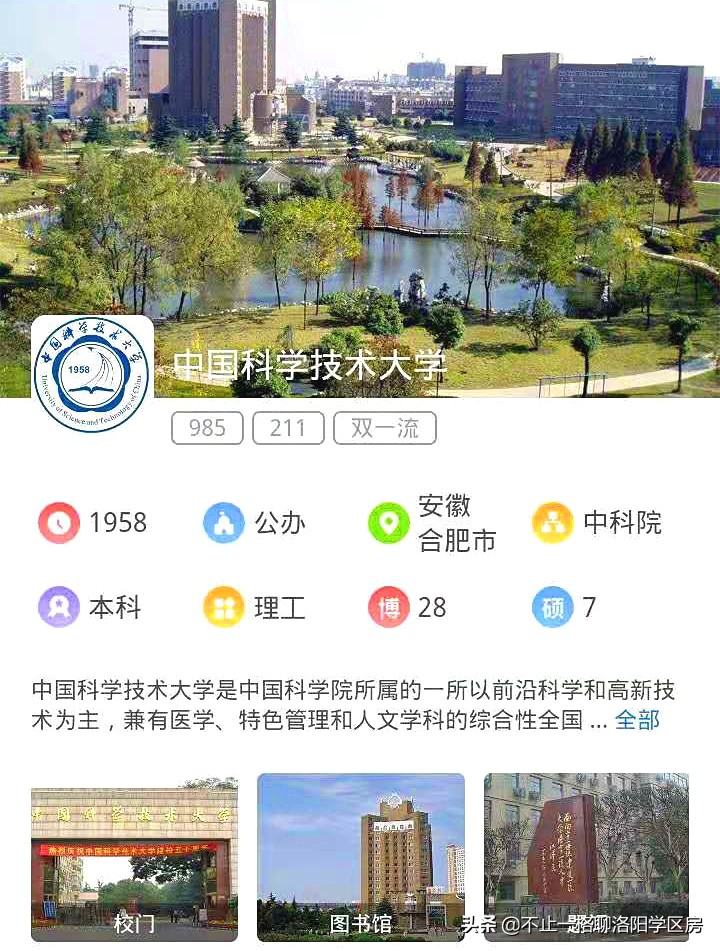Click the purple 本科 education level icon
The height and width of the screenshot is (951, 720).
(x=58, y=607)
